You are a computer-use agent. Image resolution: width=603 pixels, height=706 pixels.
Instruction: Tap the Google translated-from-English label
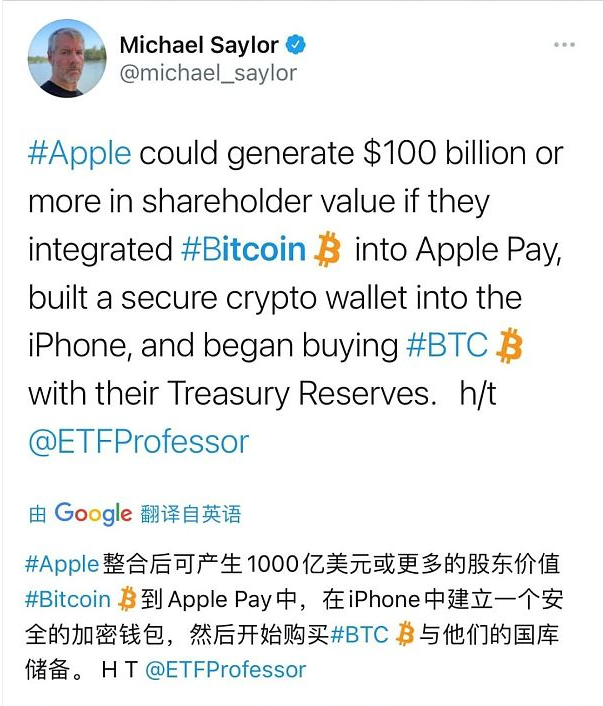coord(135,514)
